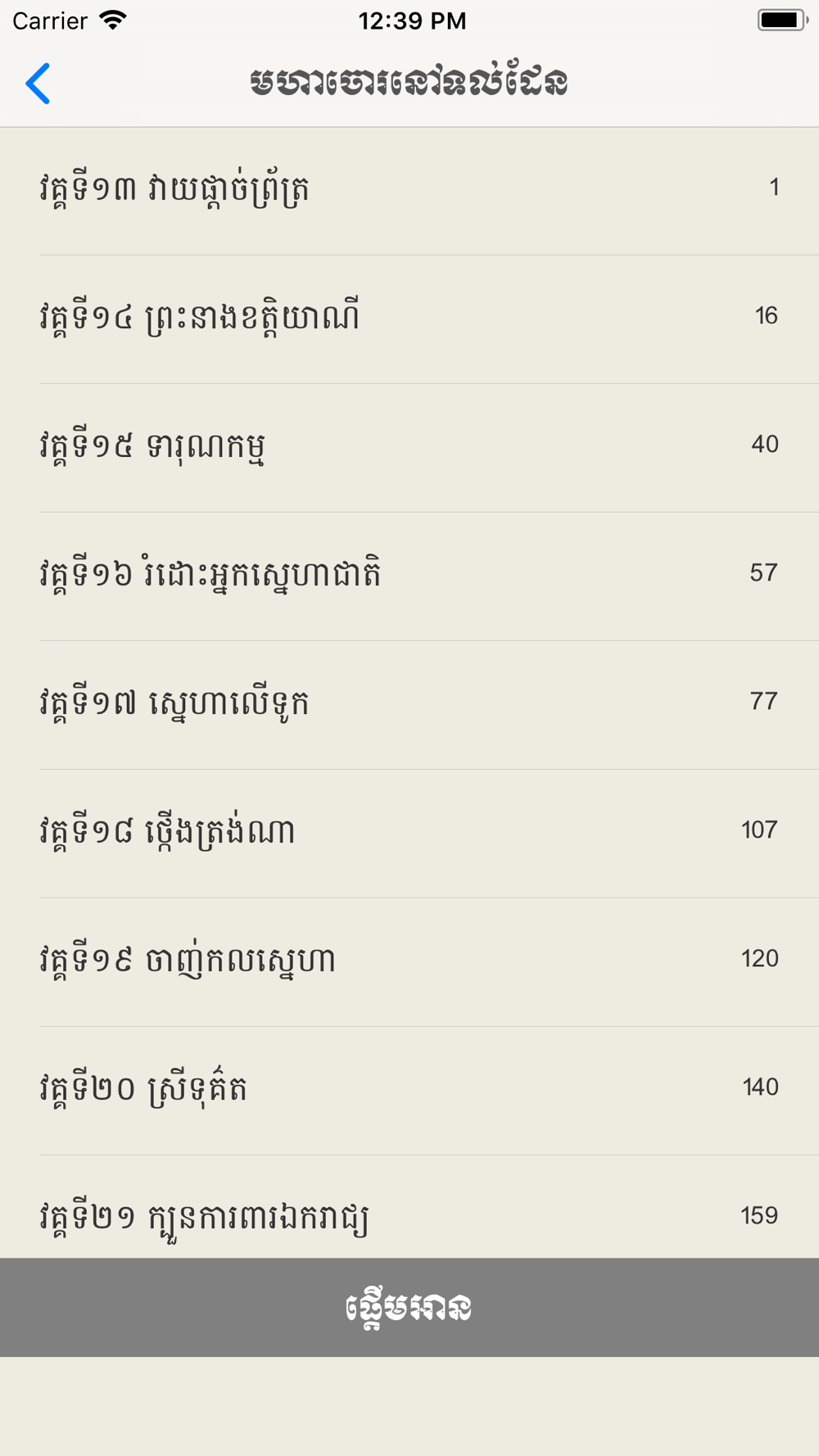Open the chapter beginning on page 57
819x1456 pixels.
coord(409,577)
